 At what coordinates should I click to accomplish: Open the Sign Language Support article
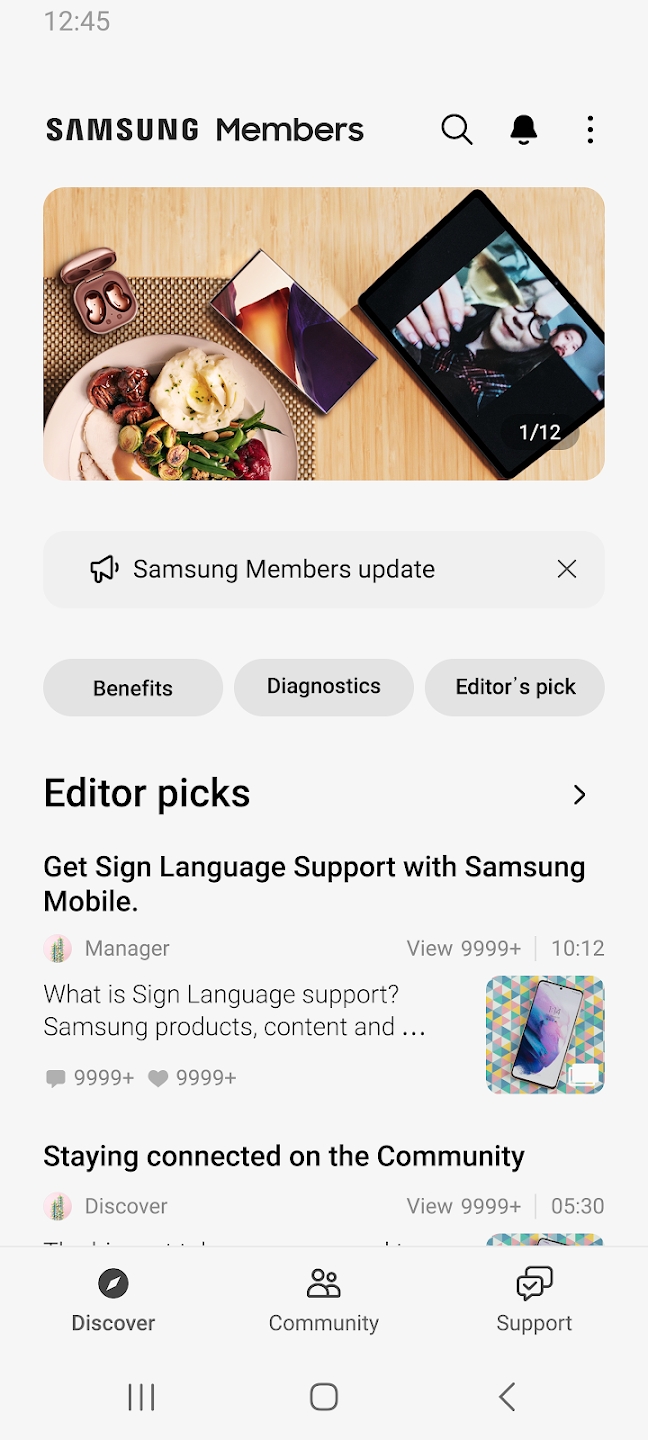314,884
